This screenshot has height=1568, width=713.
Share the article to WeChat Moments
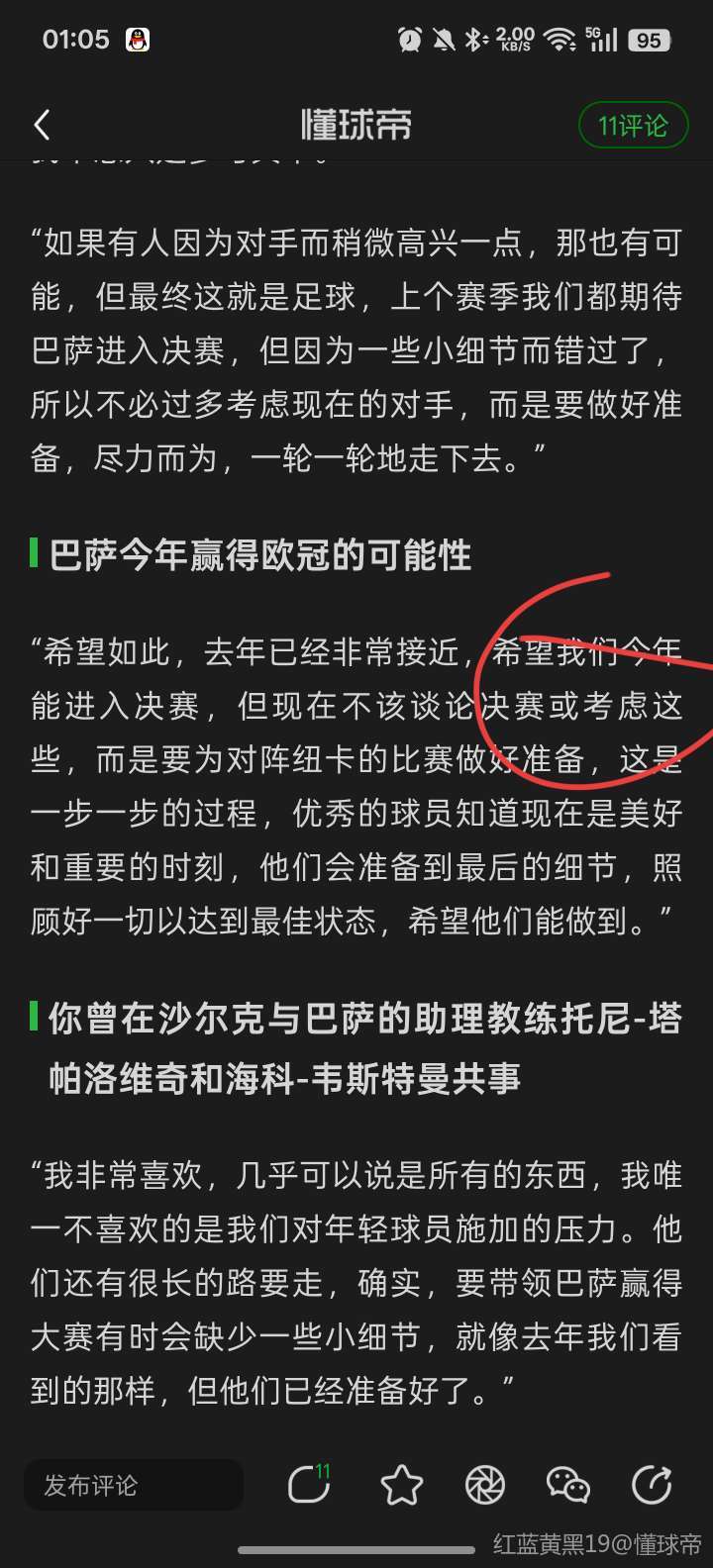485,1485
